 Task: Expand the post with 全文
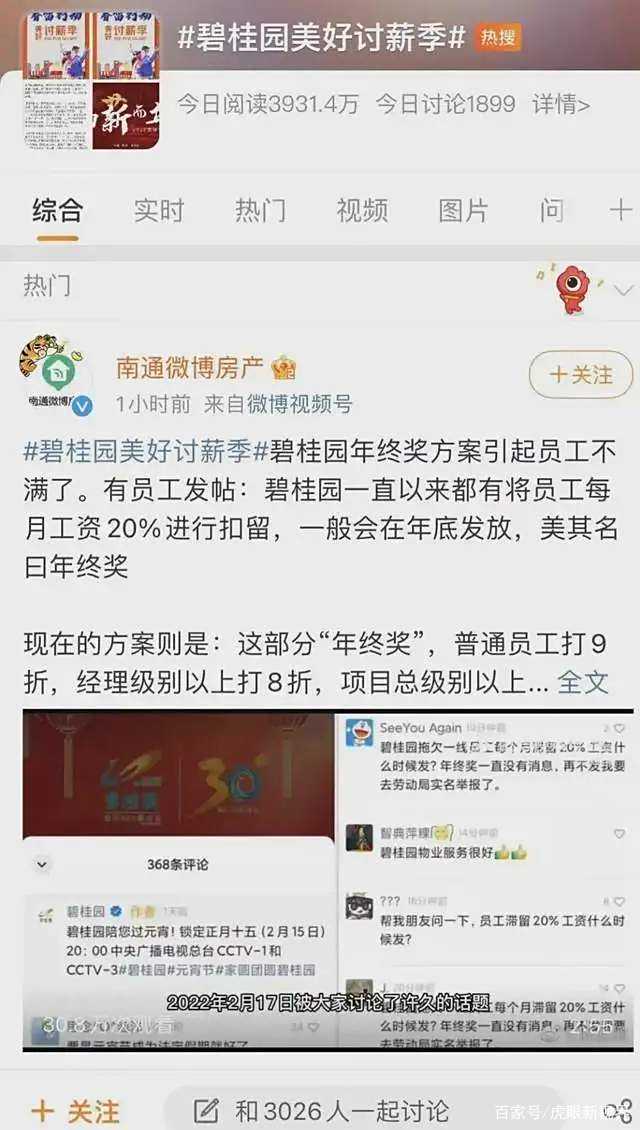583,682
